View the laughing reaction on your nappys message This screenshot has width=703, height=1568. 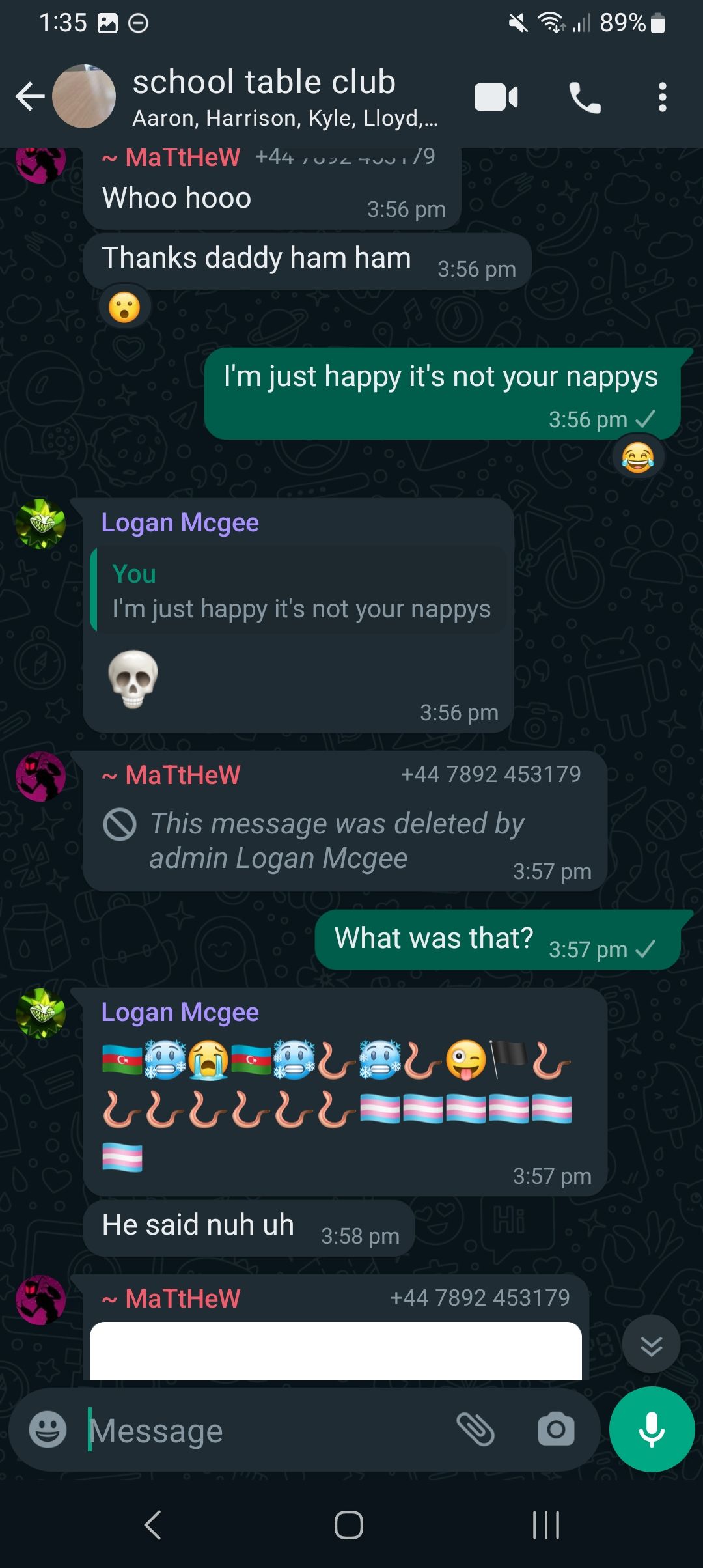pos(638,457)
